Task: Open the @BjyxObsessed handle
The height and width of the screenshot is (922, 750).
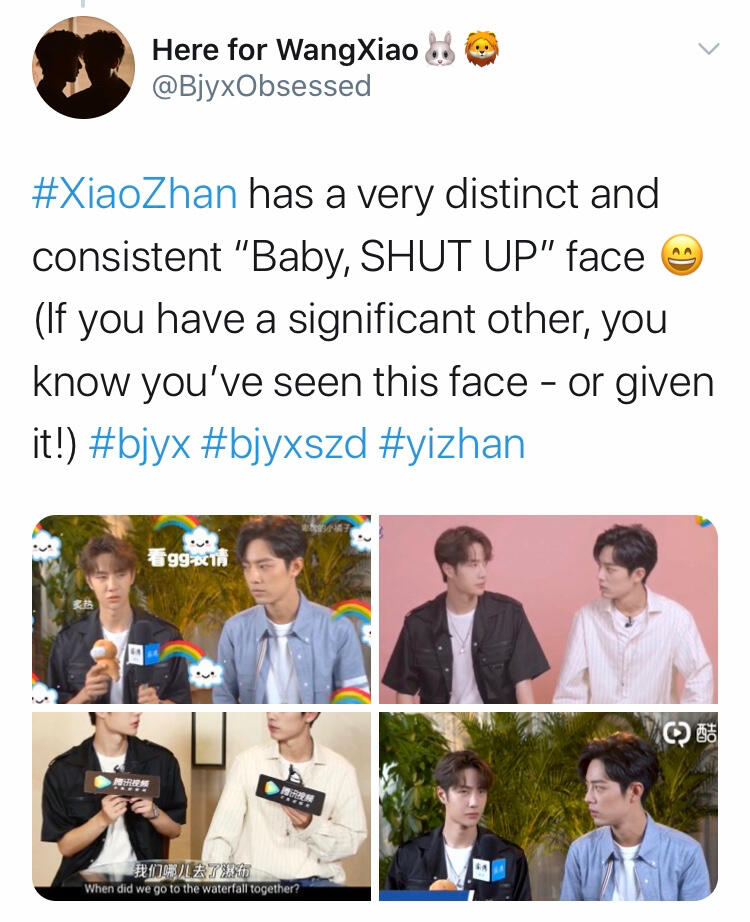Action: (261, 86)
